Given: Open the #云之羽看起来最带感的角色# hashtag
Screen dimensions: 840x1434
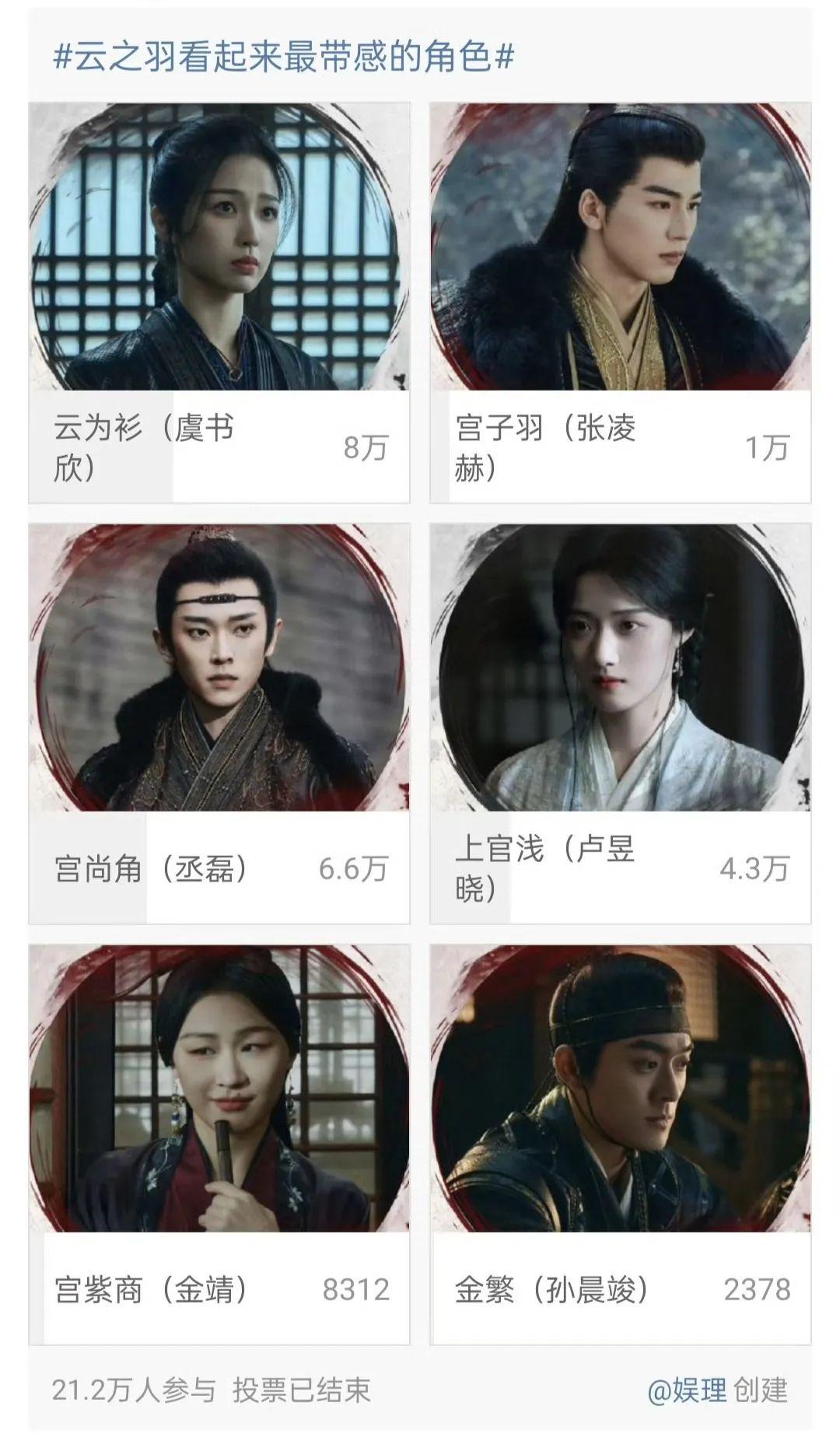Looking at the screenshot, I should 284,58.
